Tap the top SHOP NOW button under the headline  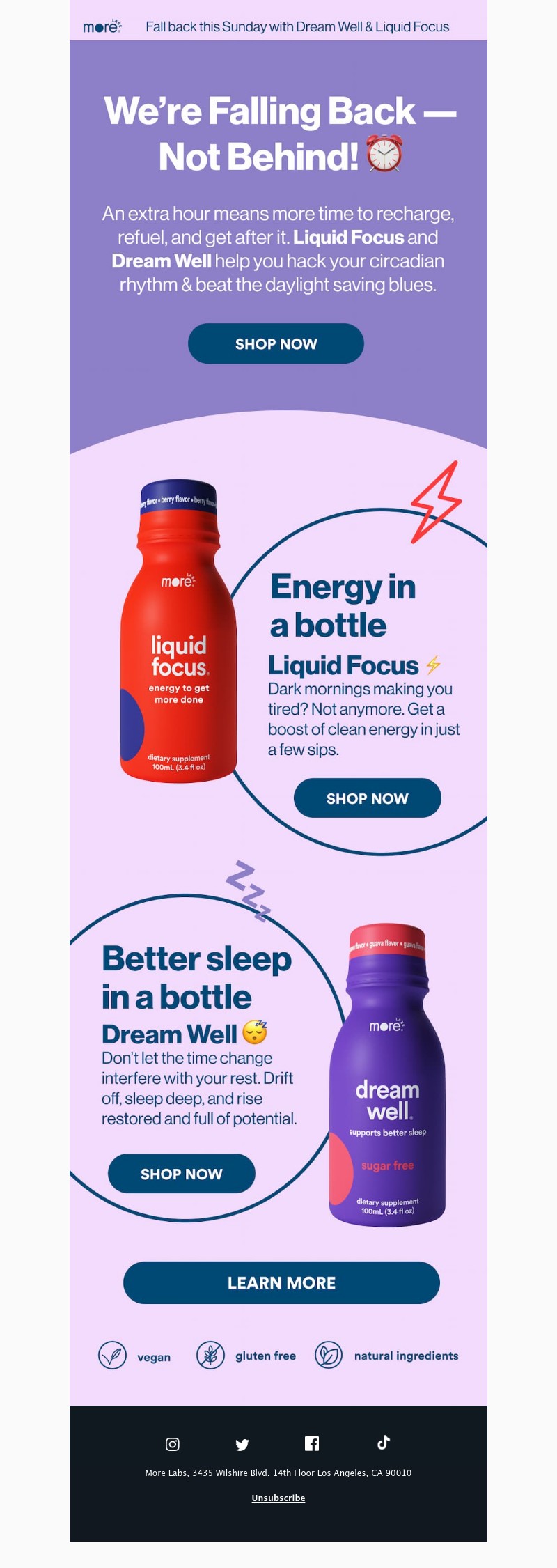click(276, 343)
